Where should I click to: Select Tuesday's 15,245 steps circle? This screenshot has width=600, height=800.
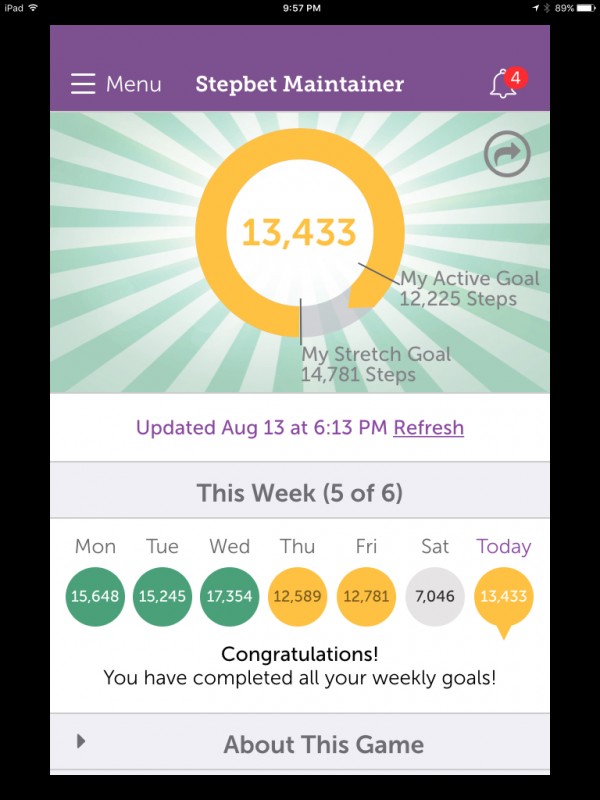click(162, 596)
